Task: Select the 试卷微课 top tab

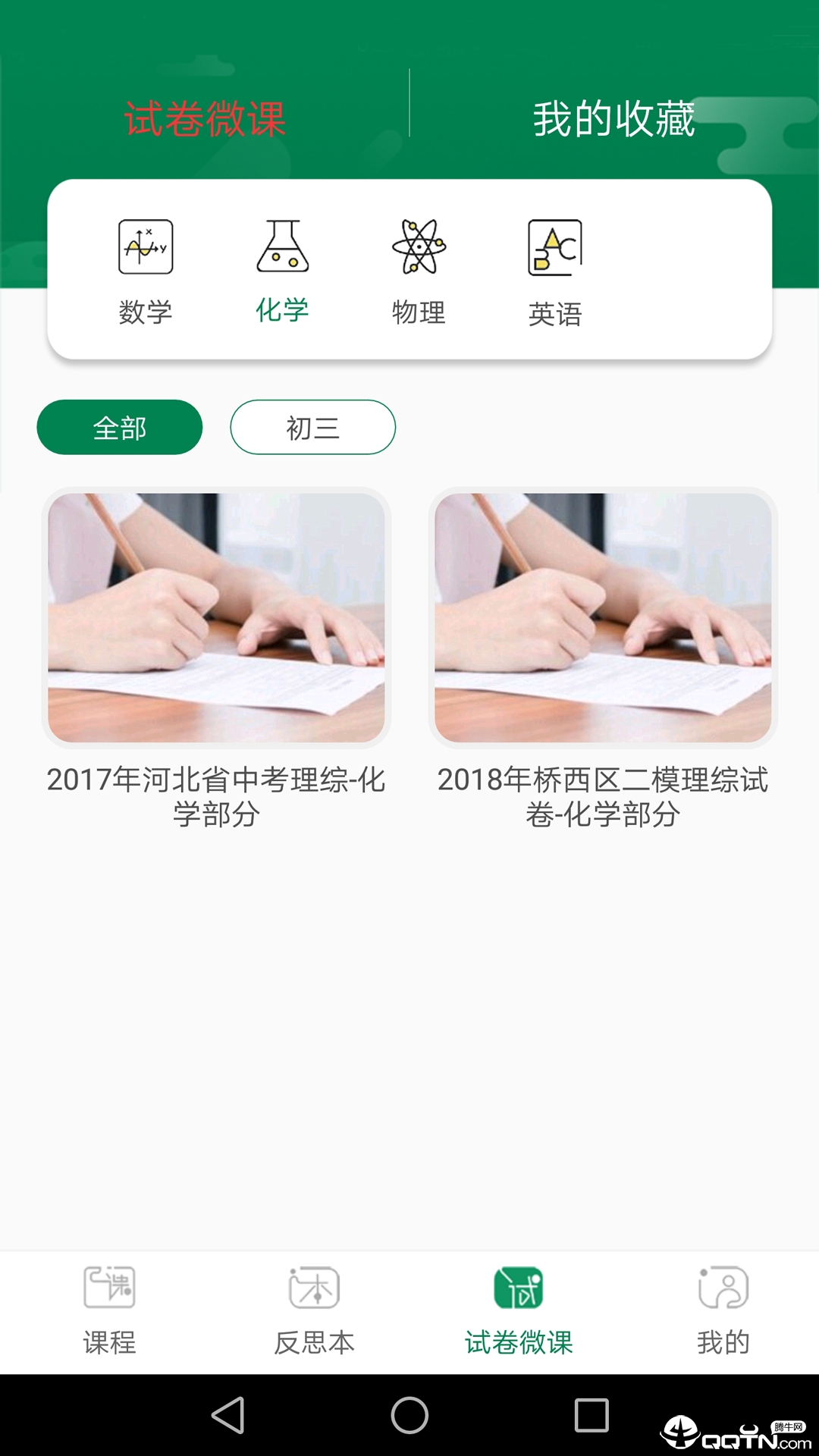Action: [205, 119]
